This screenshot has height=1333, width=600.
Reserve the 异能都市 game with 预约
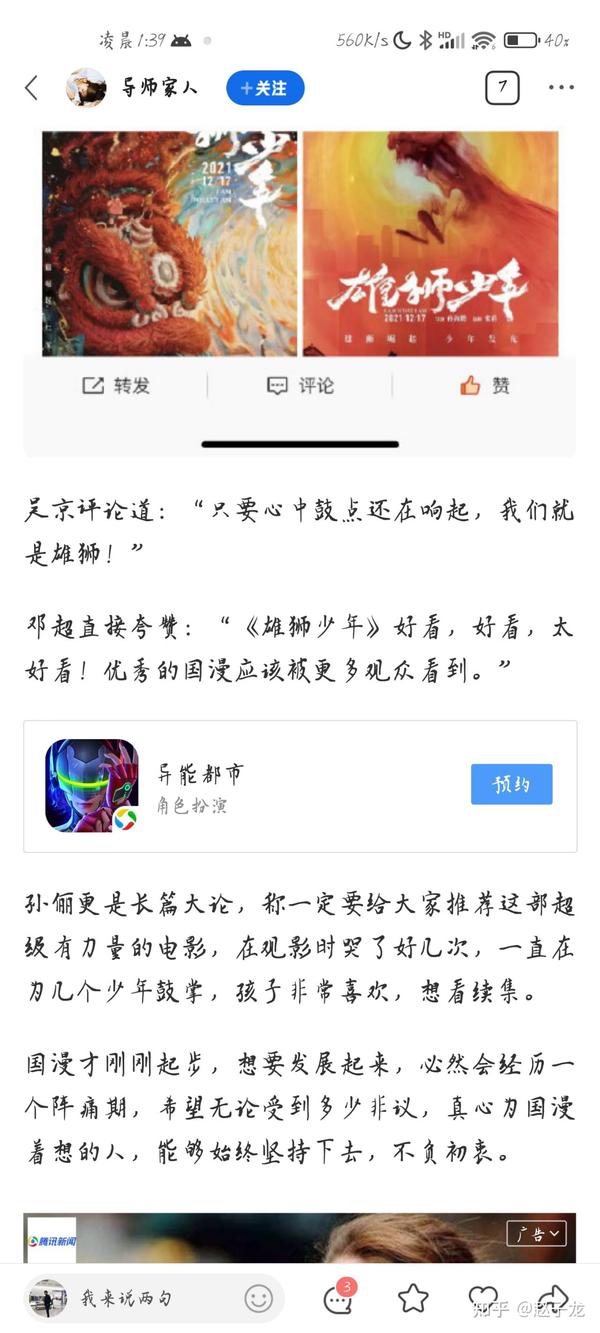tap(511, 785)
